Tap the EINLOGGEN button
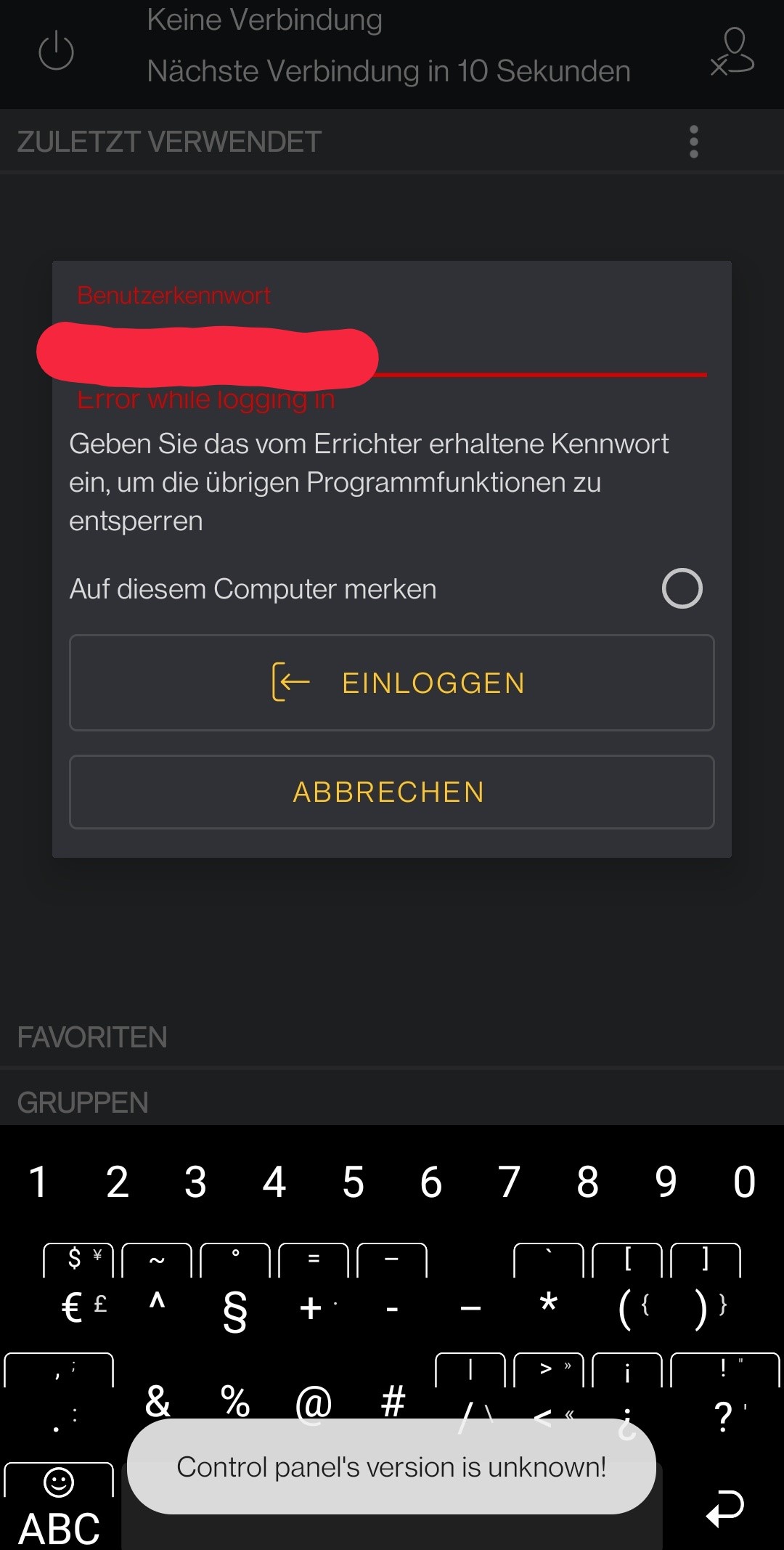The width and height of the screenshot is (784, 1550). pos(392,683)
